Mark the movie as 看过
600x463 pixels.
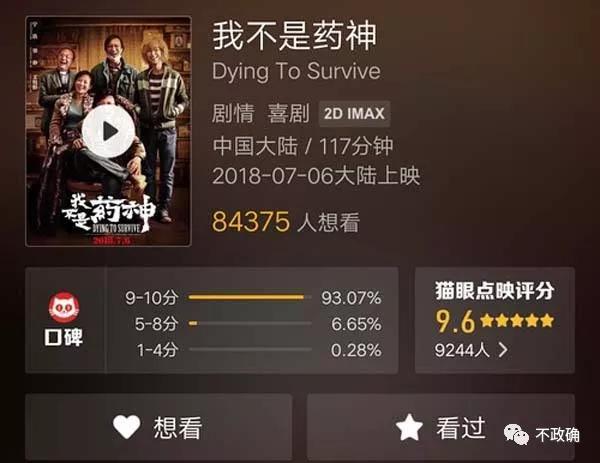pos(441,427)
